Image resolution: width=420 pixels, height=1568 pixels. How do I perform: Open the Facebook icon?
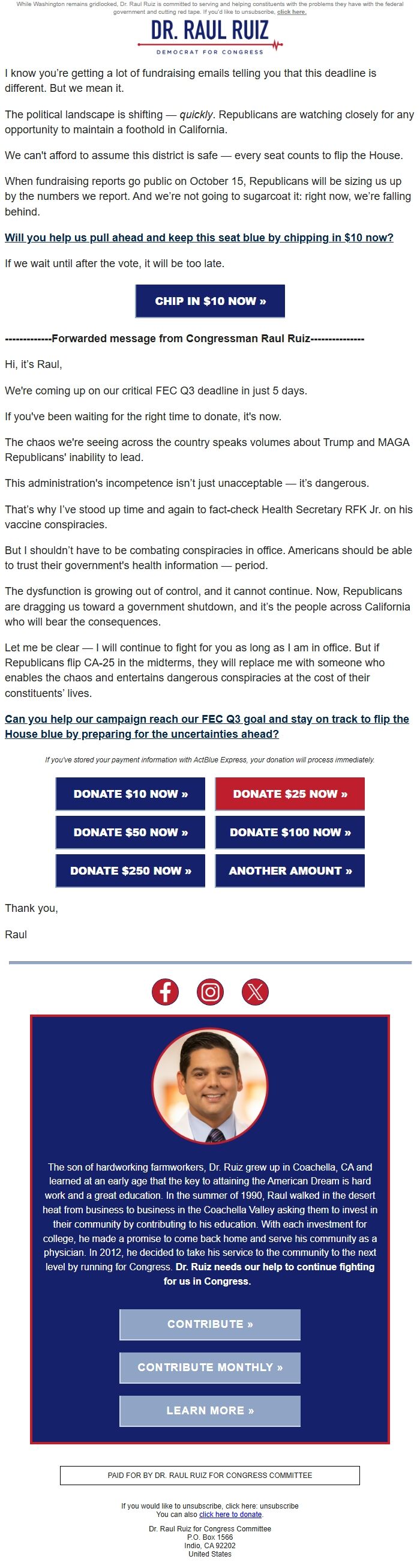click(165, 991)
